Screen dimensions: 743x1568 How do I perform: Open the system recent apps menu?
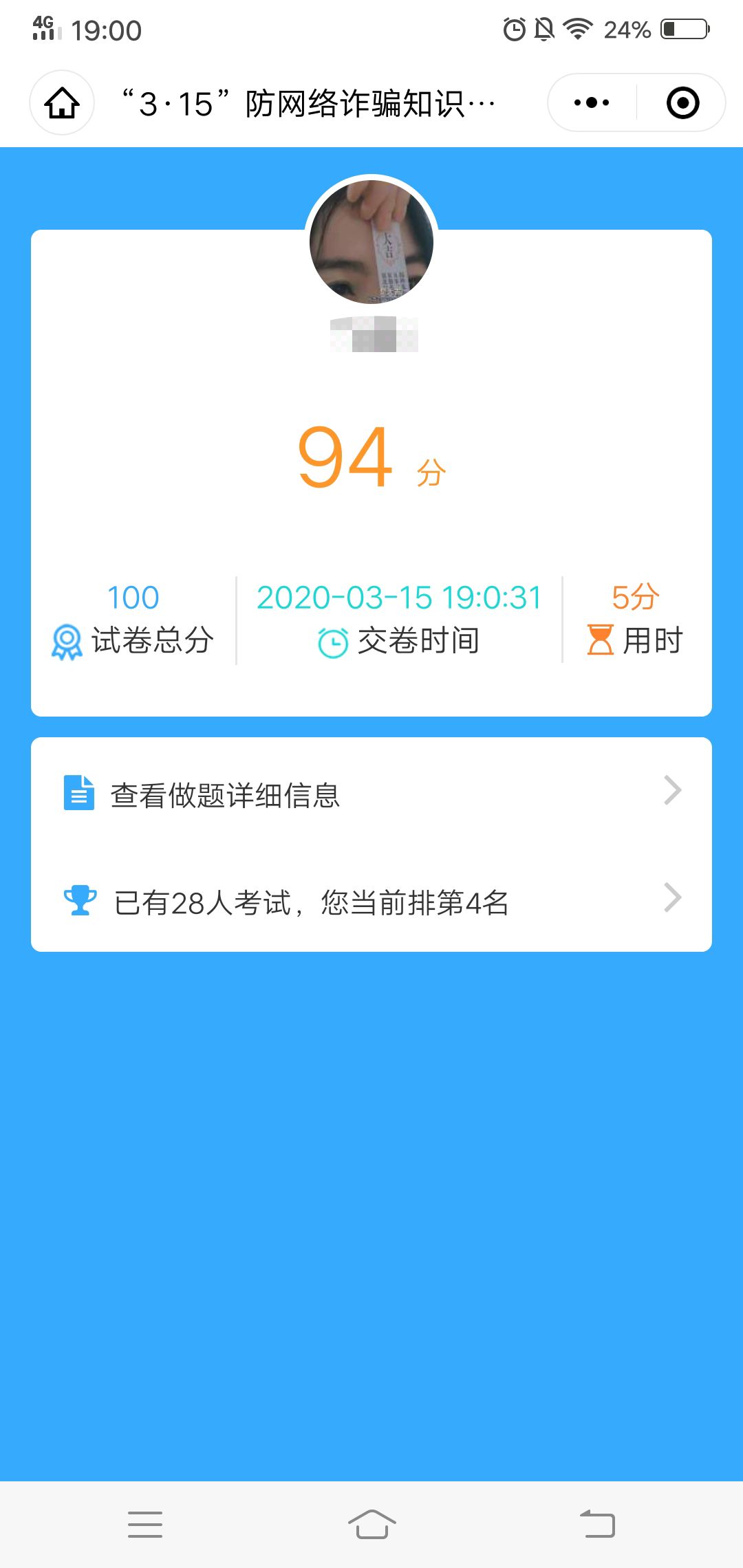pos(145,1524)
